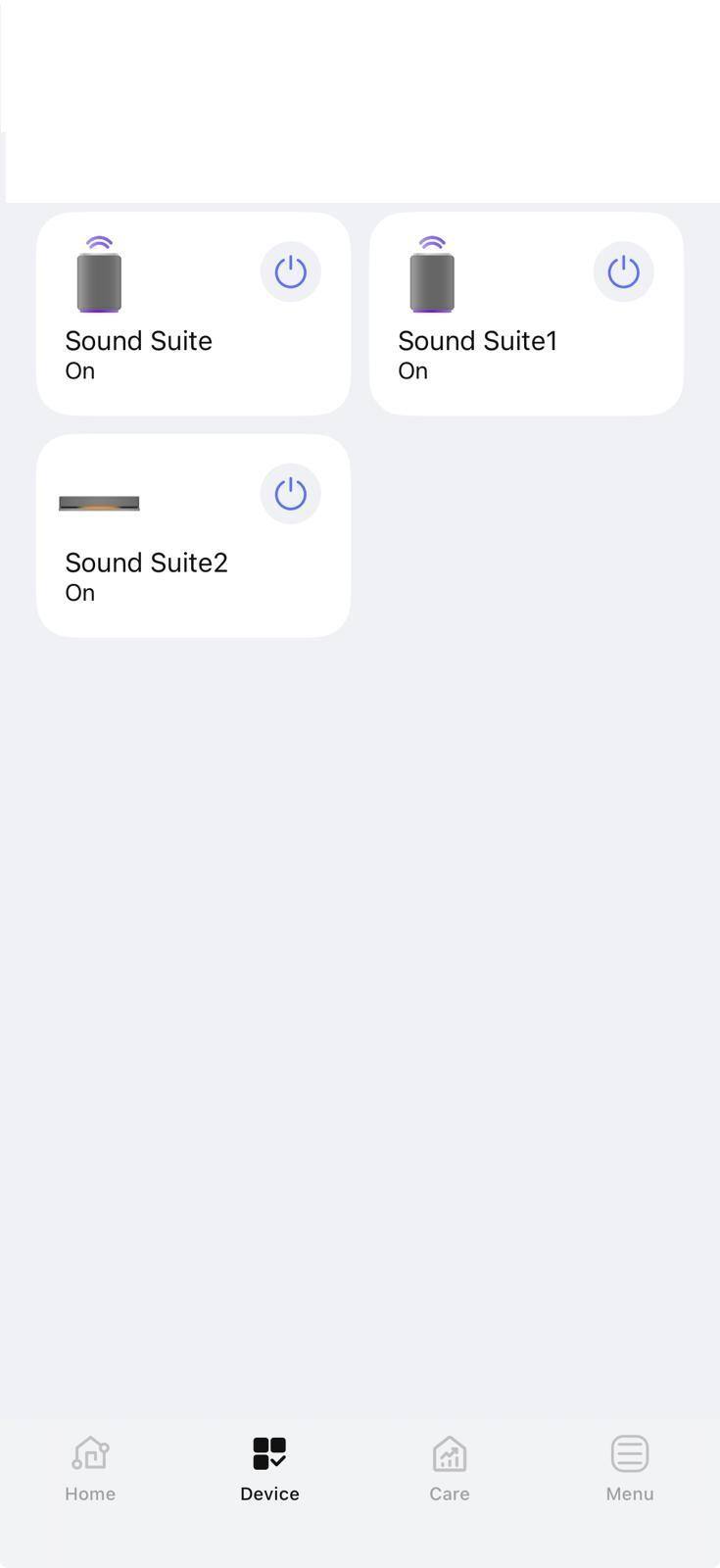Image resolution: width=720 pixels, height=1568 pixels.
Task: Go to the Care tab
Action: [x=450, y=1467]
